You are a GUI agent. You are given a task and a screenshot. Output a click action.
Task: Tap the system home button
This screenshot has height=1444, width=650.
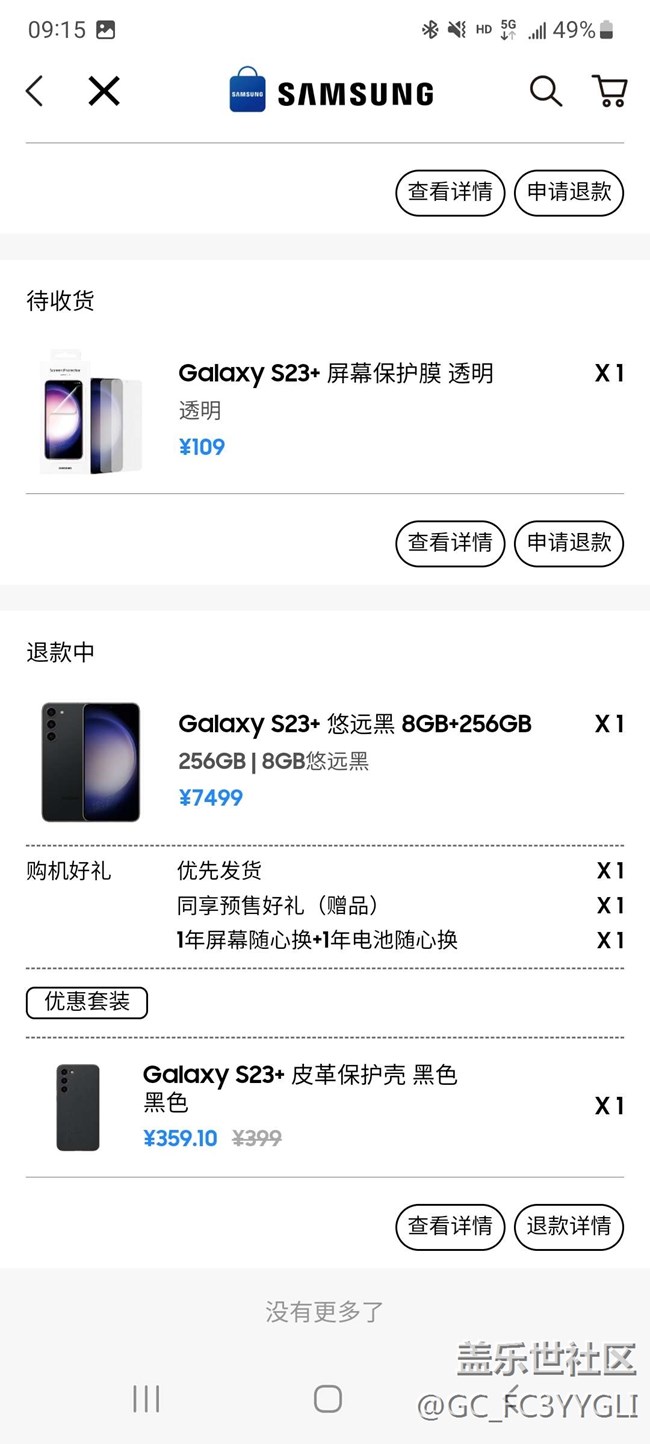point(327,1398)
